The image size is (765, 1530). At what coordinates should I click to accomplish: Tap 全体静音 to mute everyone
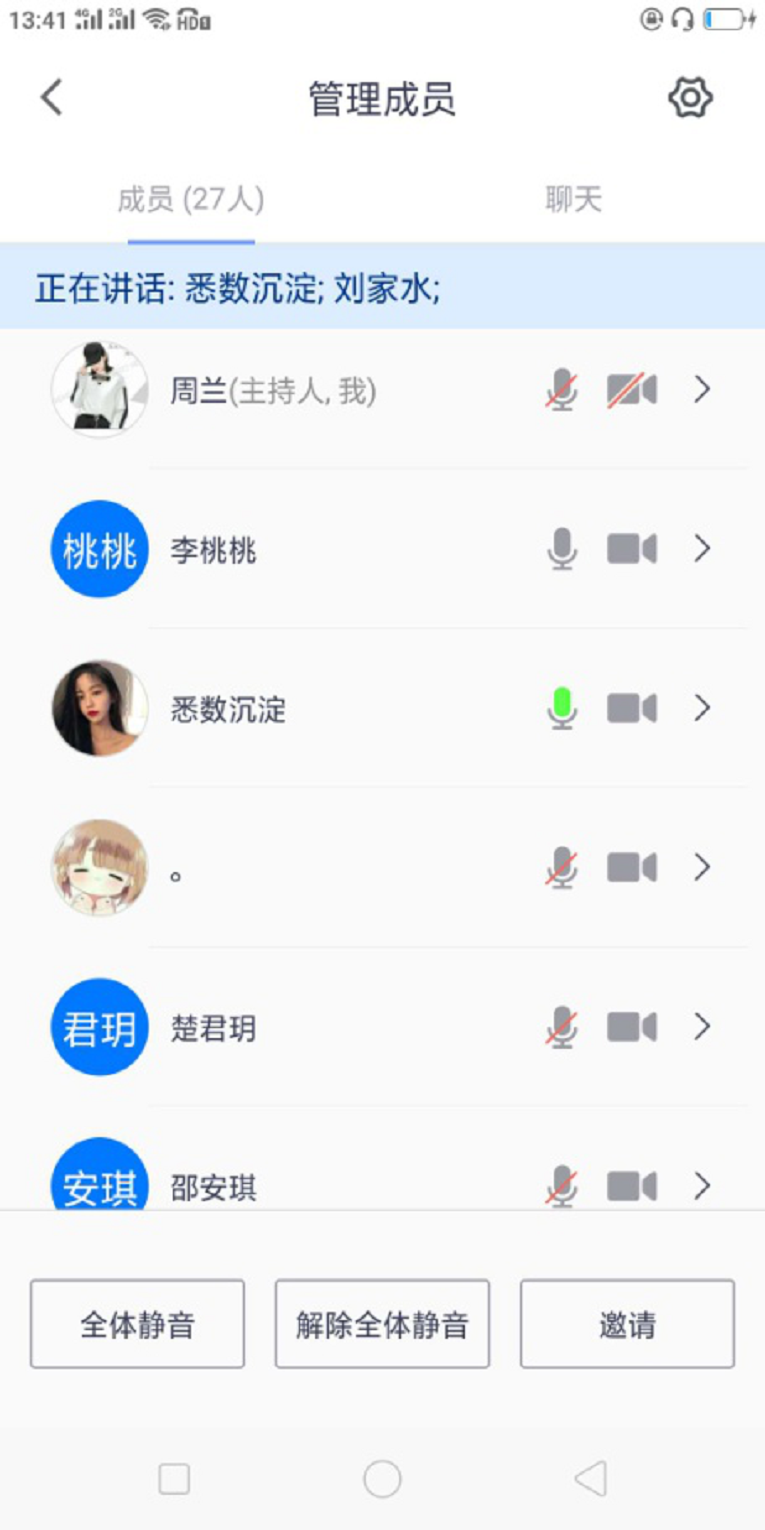pos(137,1324)
